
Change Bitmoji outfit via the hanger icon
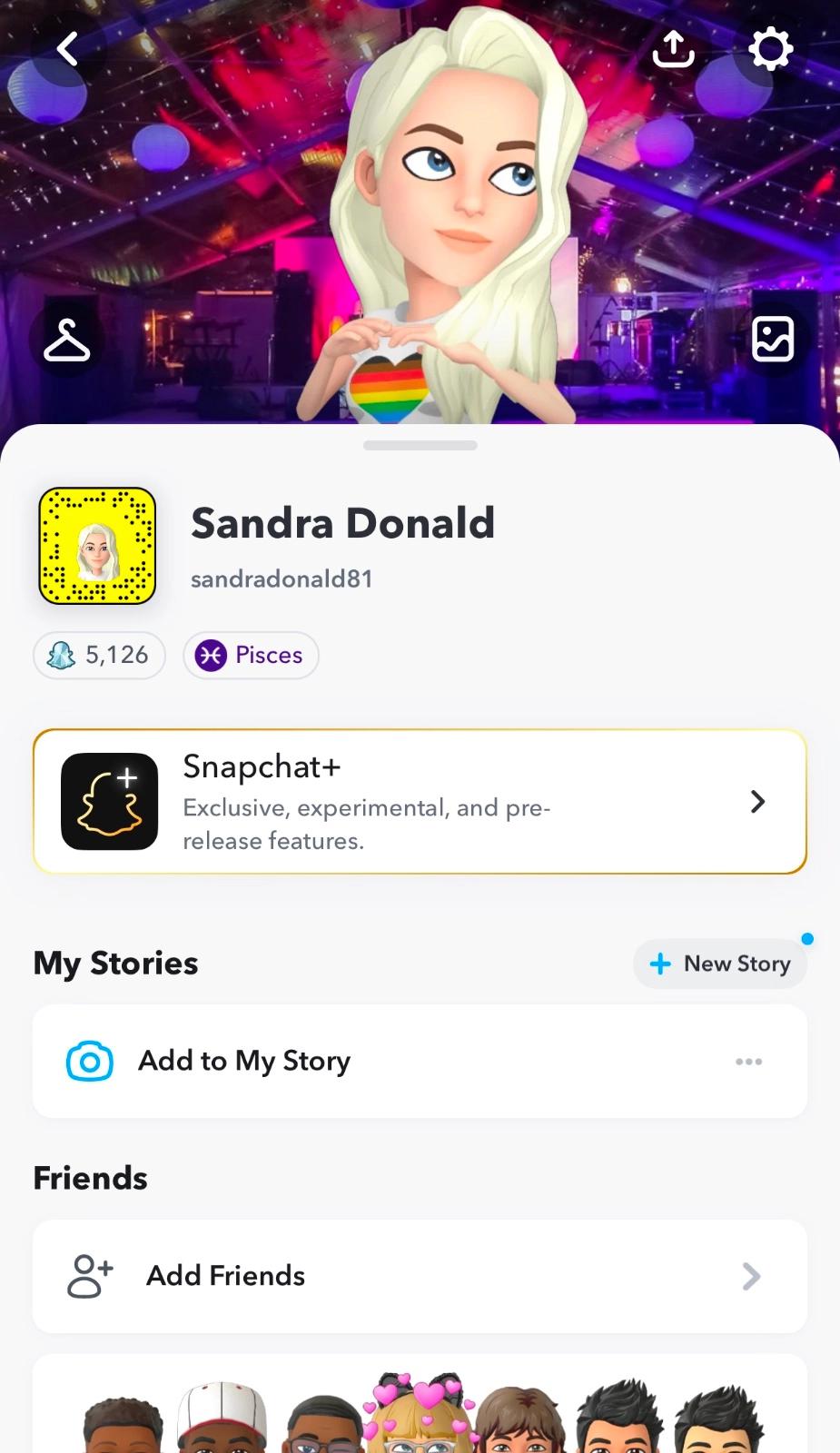(67, 341)
